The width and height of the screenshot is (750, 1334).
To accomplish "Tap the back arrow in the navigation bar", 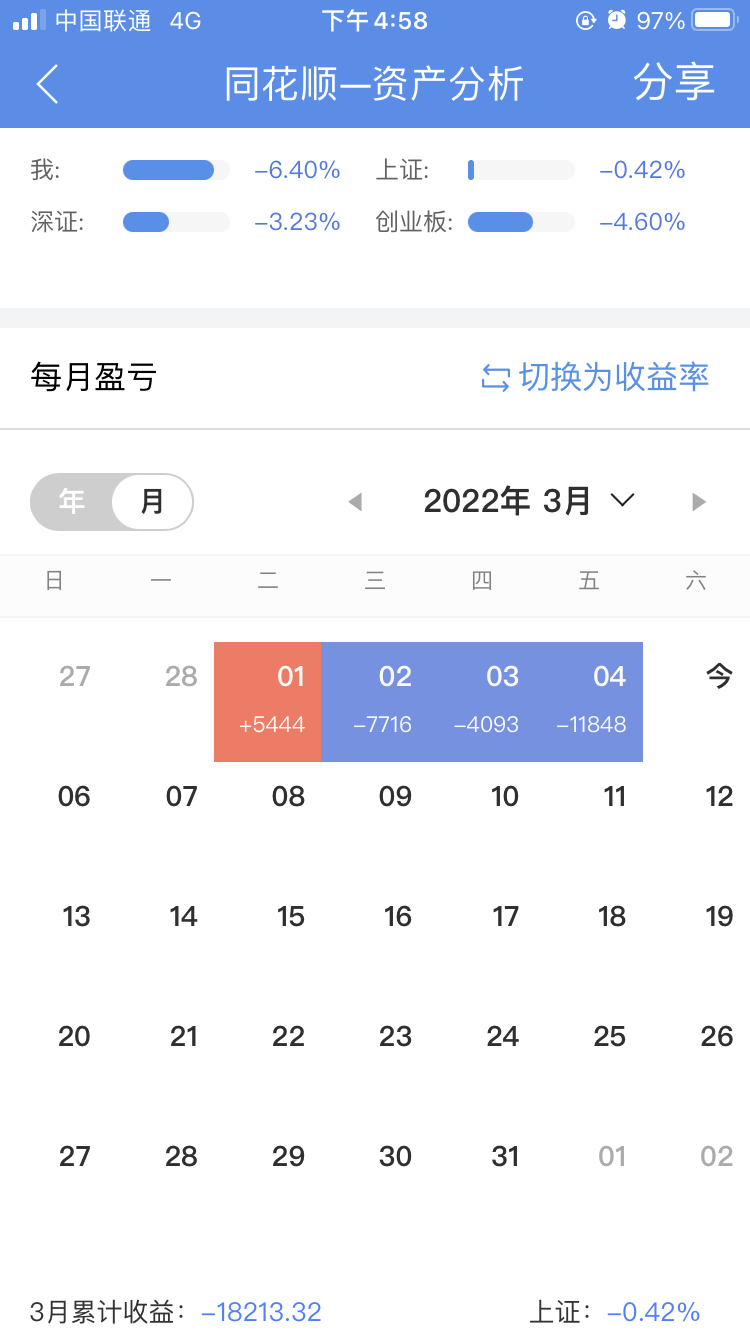I will pos(46,84).
